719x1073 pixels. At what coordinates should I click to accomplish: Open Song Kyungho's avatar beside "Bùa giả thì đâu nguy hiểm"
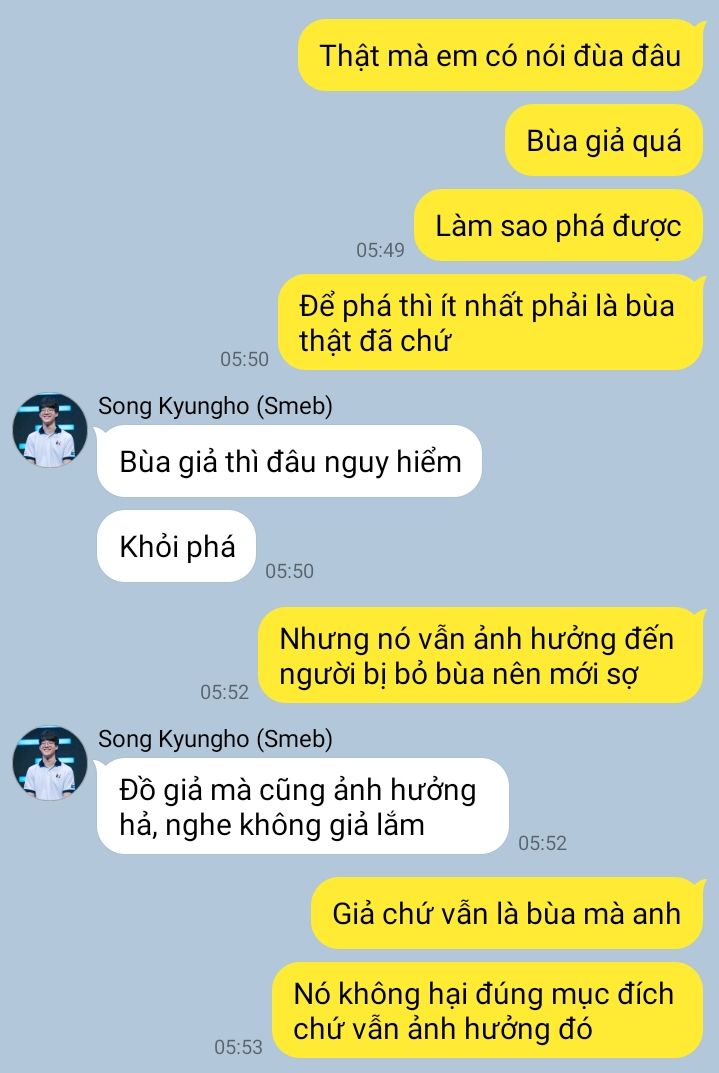pos(49,430)
